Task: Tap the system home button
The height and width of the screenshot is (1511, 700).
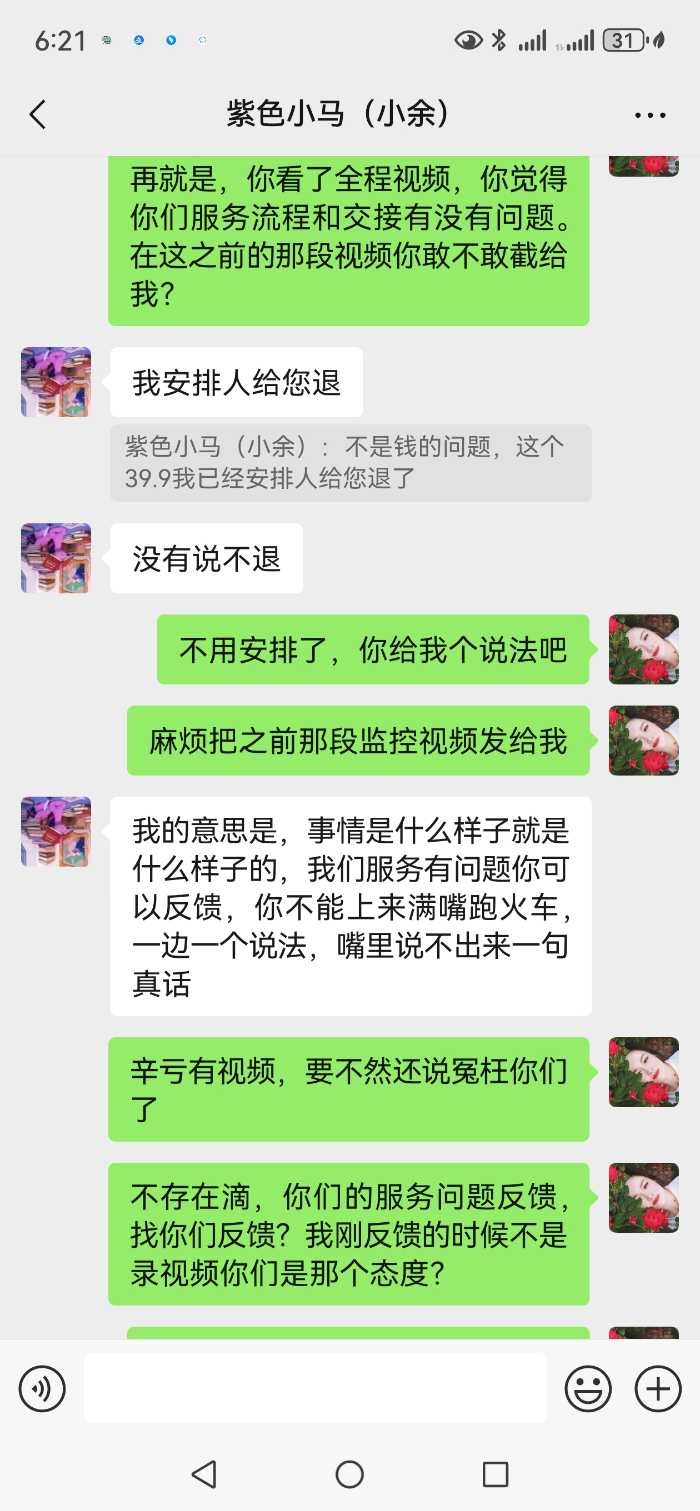Action: 350,1474
